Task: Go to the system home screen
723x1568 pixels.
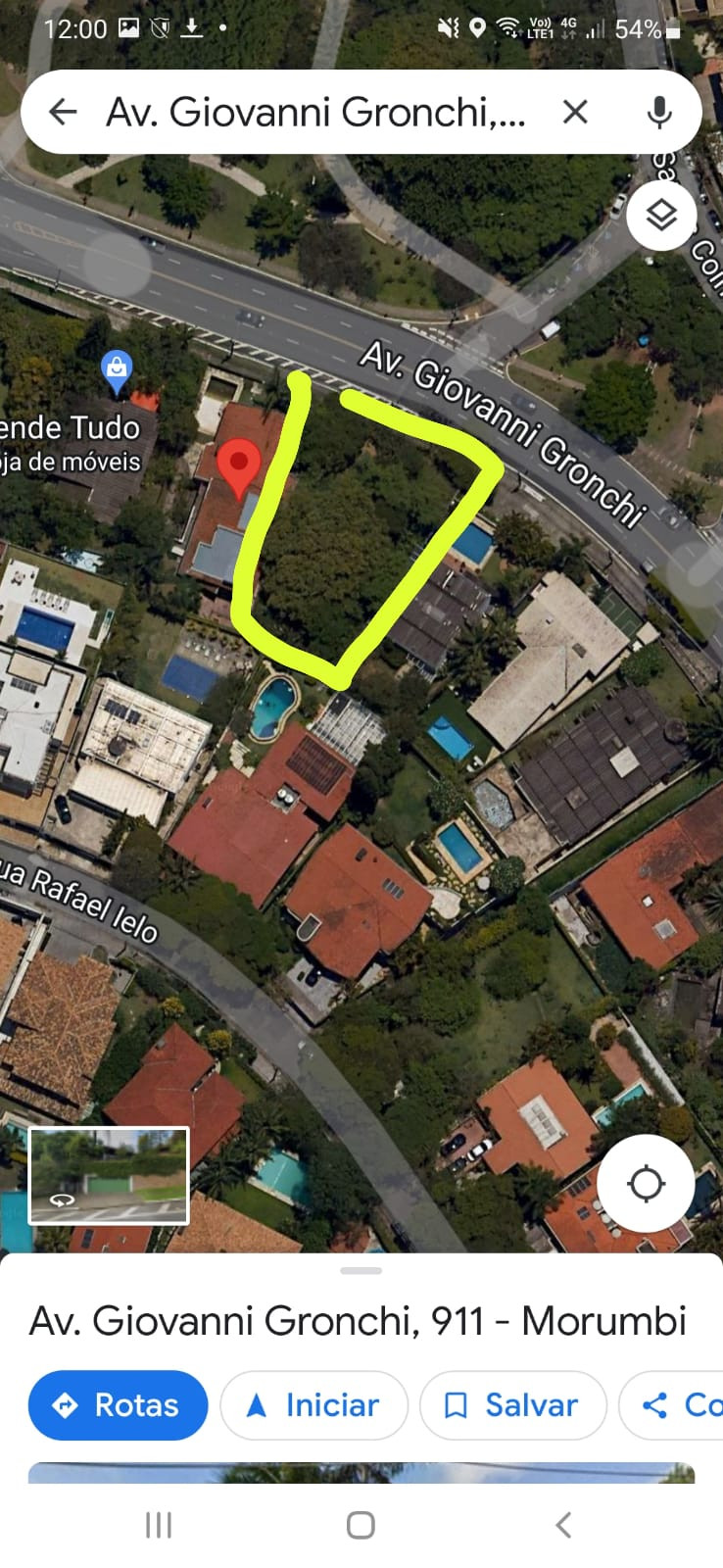Action: point(361,1525)
